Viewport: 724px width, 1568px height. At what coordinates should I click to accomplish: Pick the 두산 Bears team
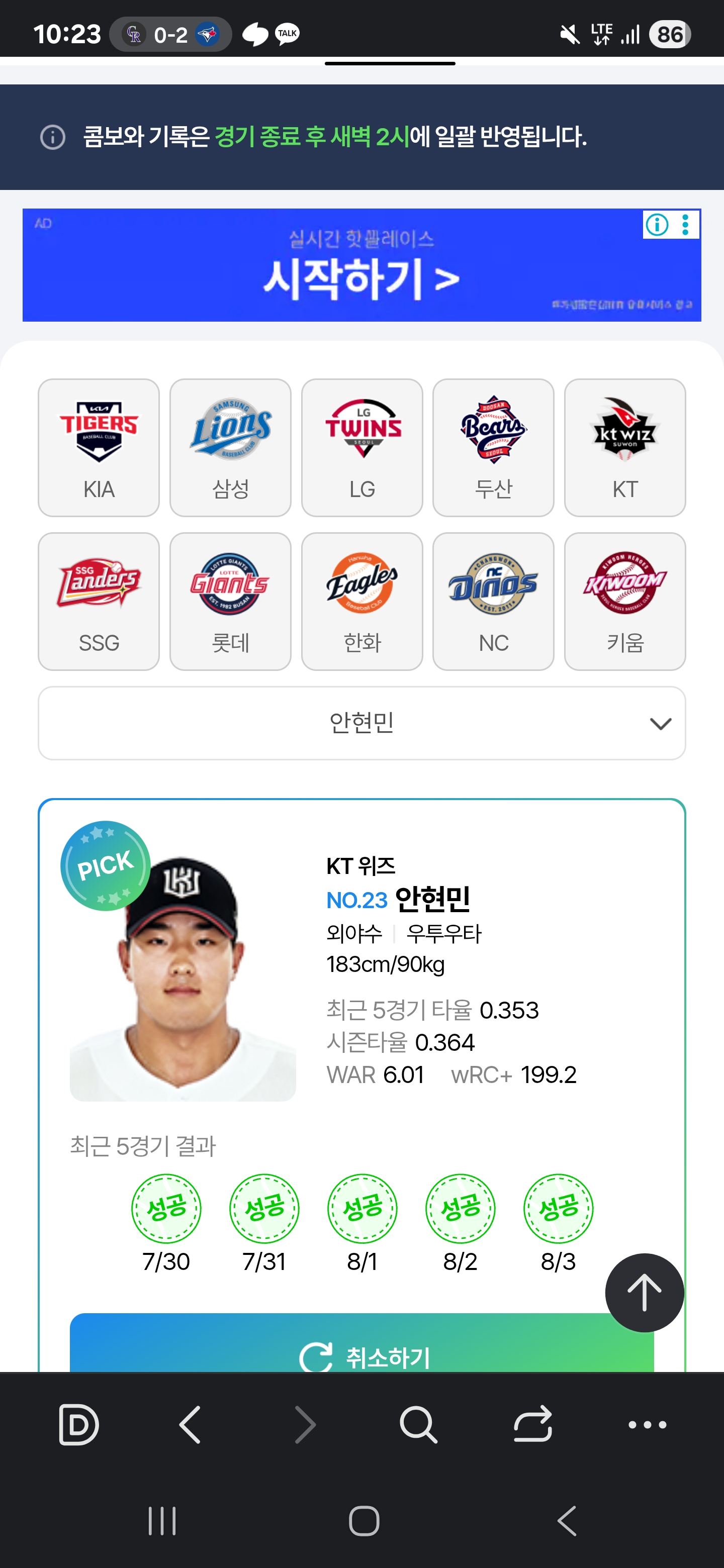[x=493, y=447]
